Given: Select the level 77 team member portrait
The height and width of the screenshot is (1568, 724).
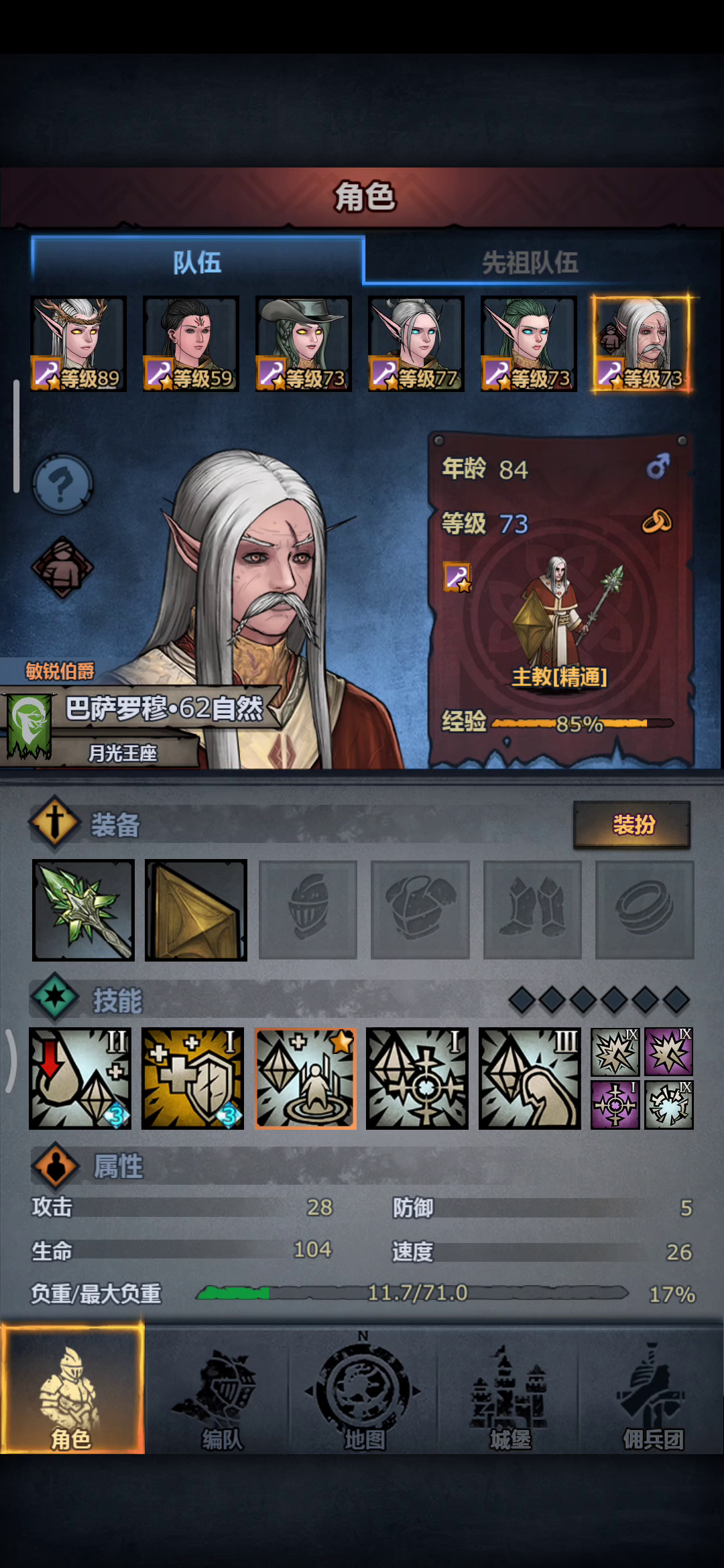Looking at the screenshot, I should 416,344.
